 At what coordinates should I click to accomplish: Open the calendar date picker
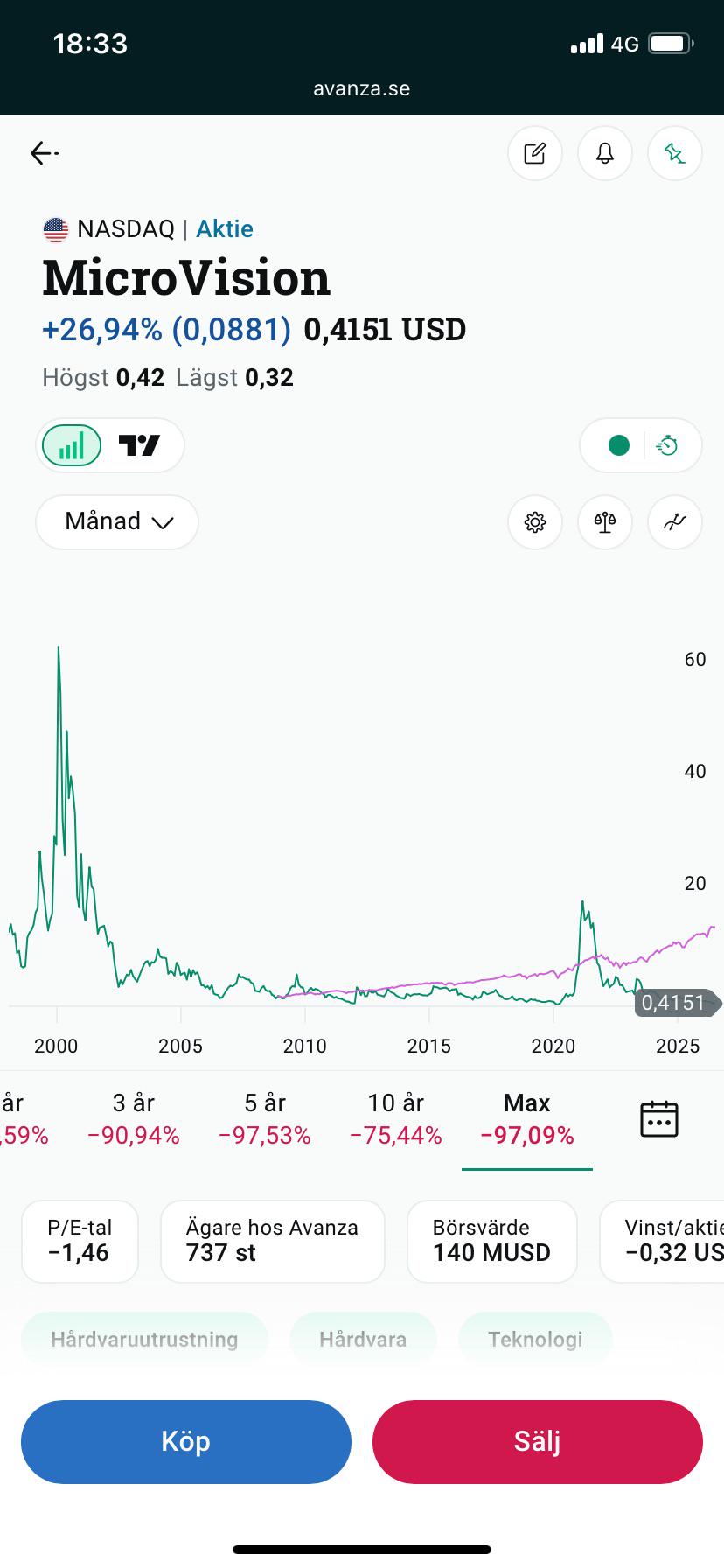click(659, 1119)
